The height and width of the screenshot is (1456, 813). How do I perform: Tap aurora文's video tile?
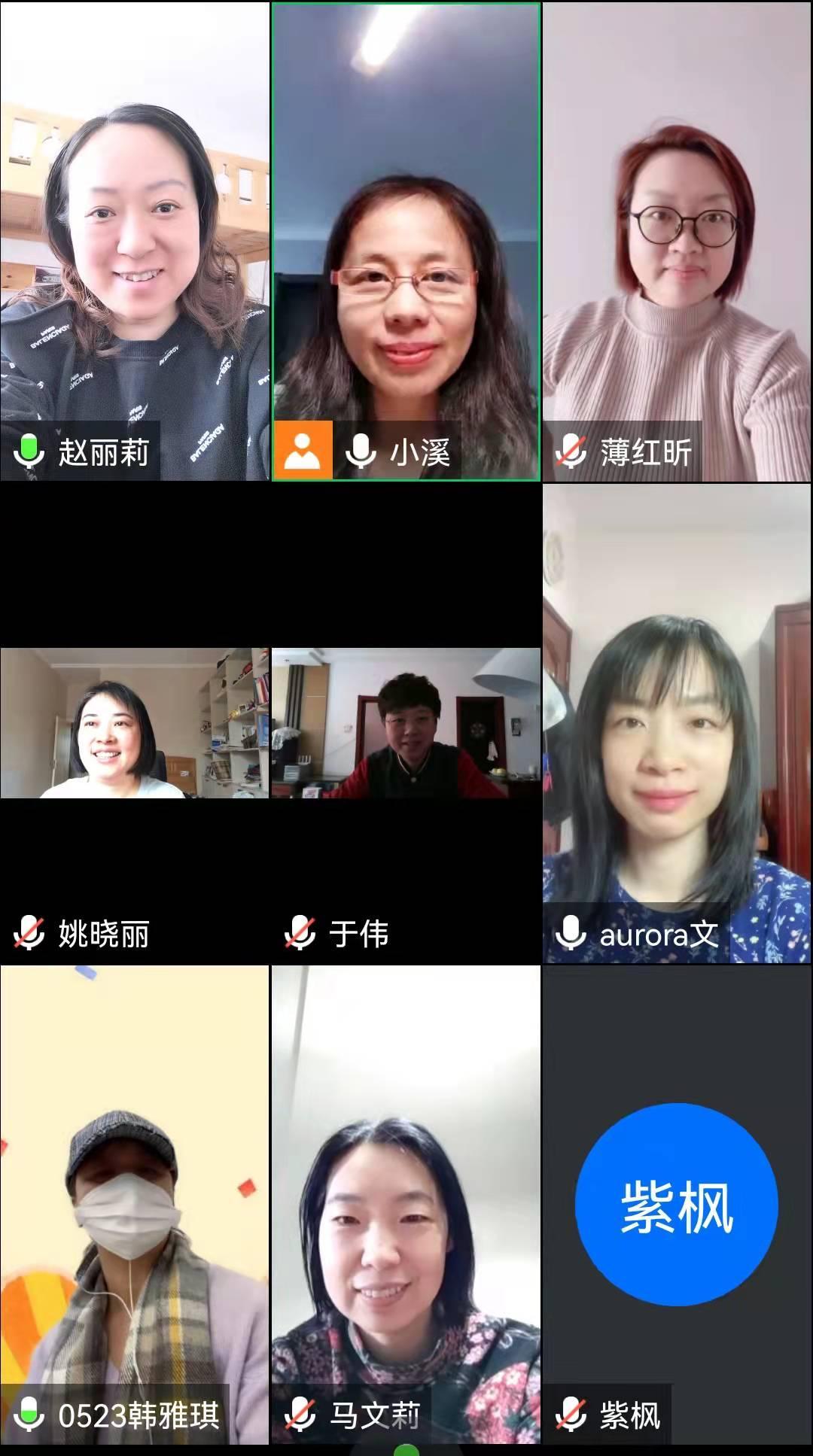pyautogui.click(x=677, y=723)
